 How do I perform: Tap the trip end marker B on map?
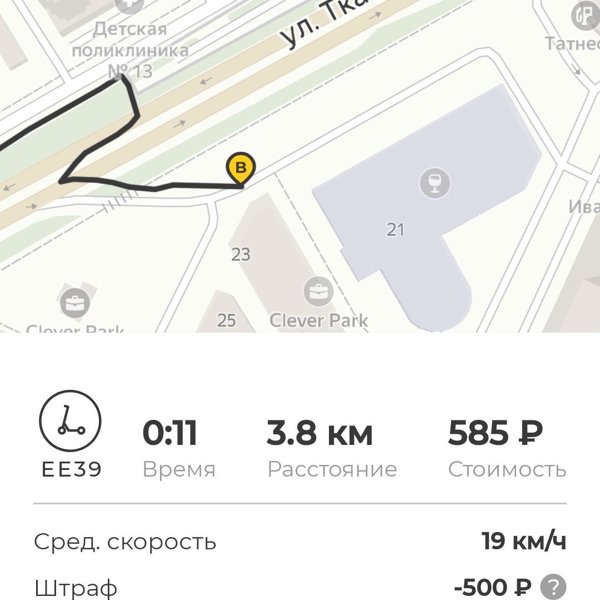pyautogui.click(x=241, y=167)
